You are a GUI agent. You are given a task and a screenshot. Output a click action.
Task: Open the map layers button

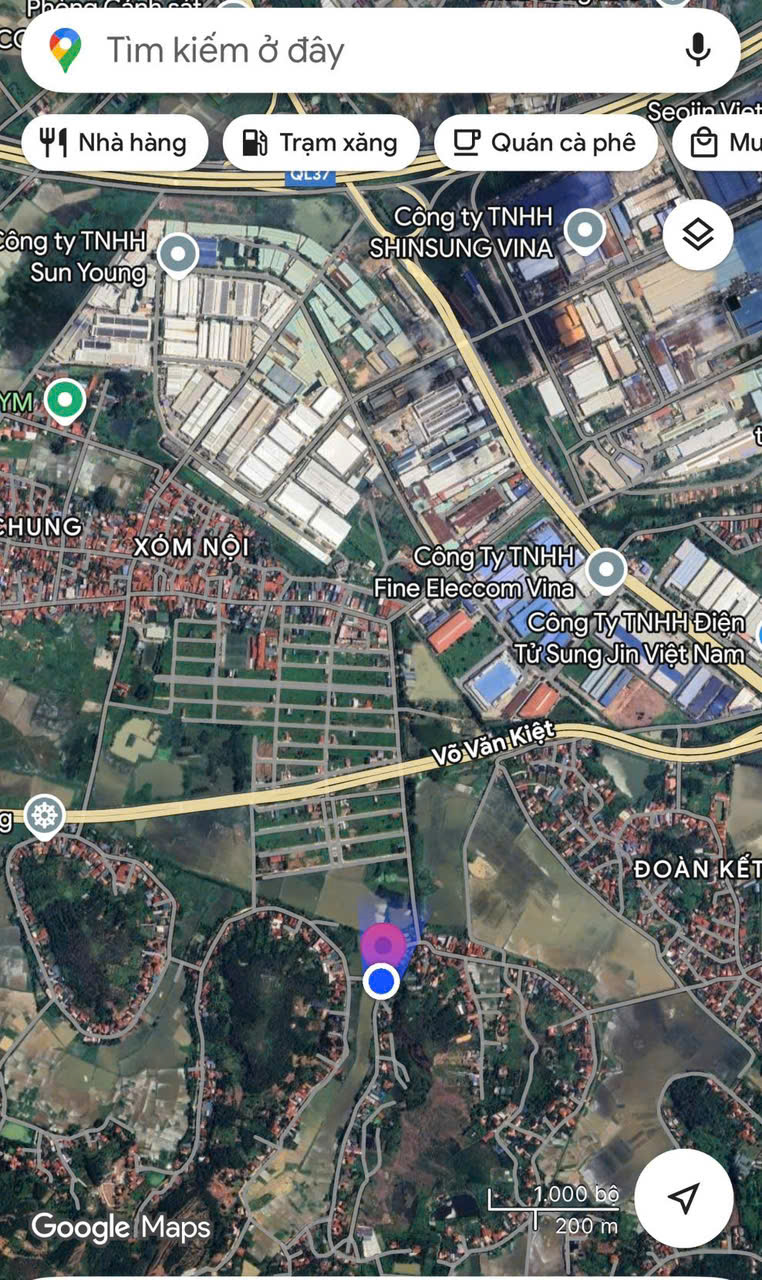pyautogui.click(x=697, y=235)
